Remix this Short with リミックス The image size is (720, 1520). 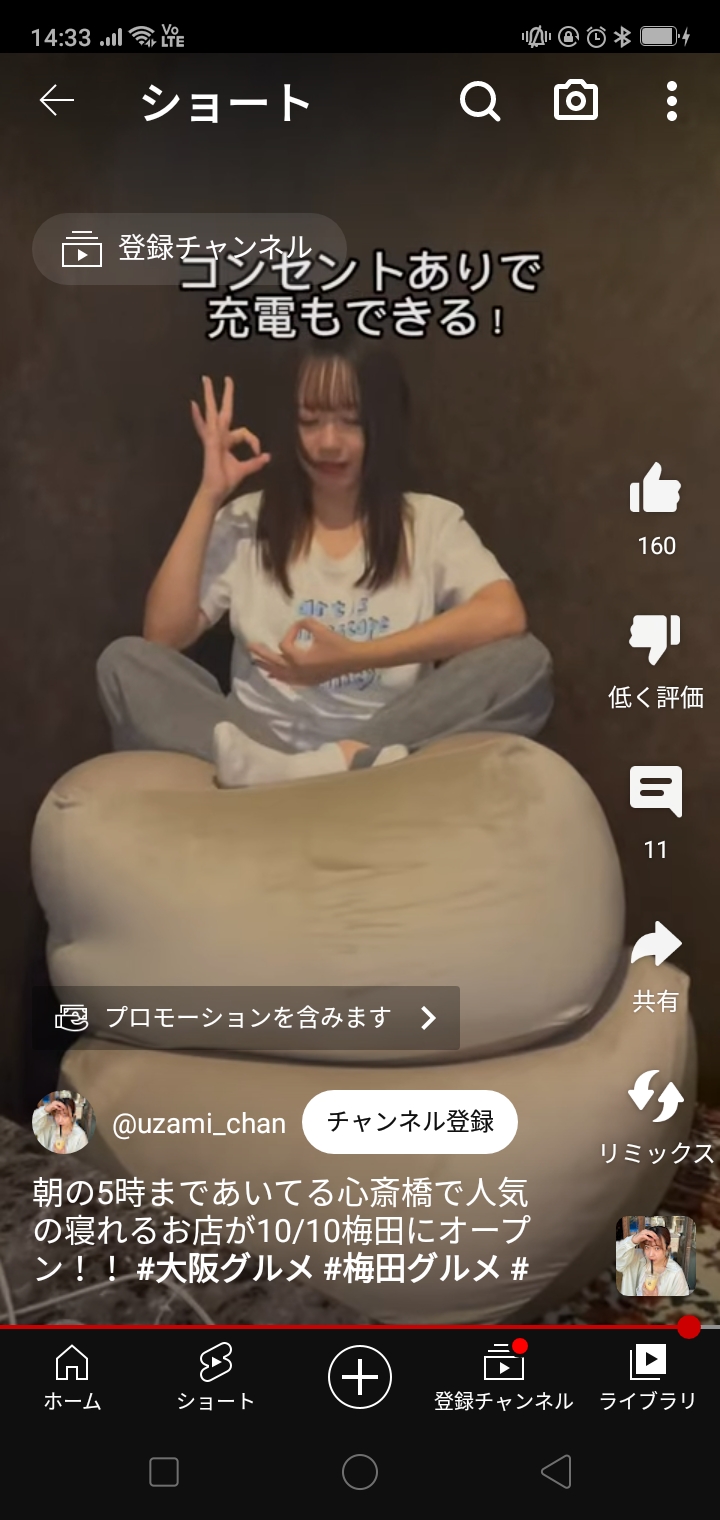click(x=656, y=1097)
